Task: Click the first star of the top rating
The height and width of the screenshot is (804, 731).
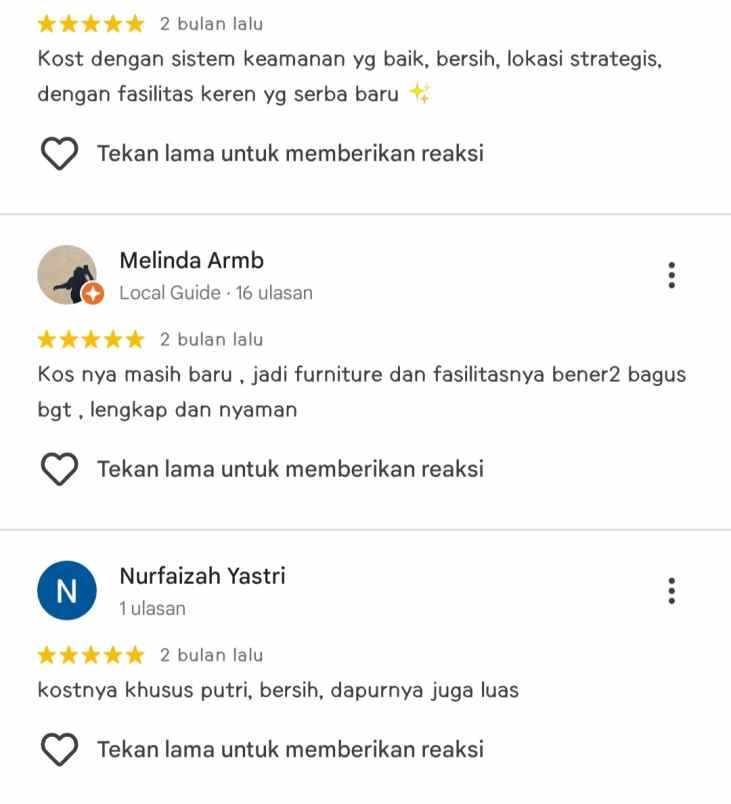Action: 46,23
